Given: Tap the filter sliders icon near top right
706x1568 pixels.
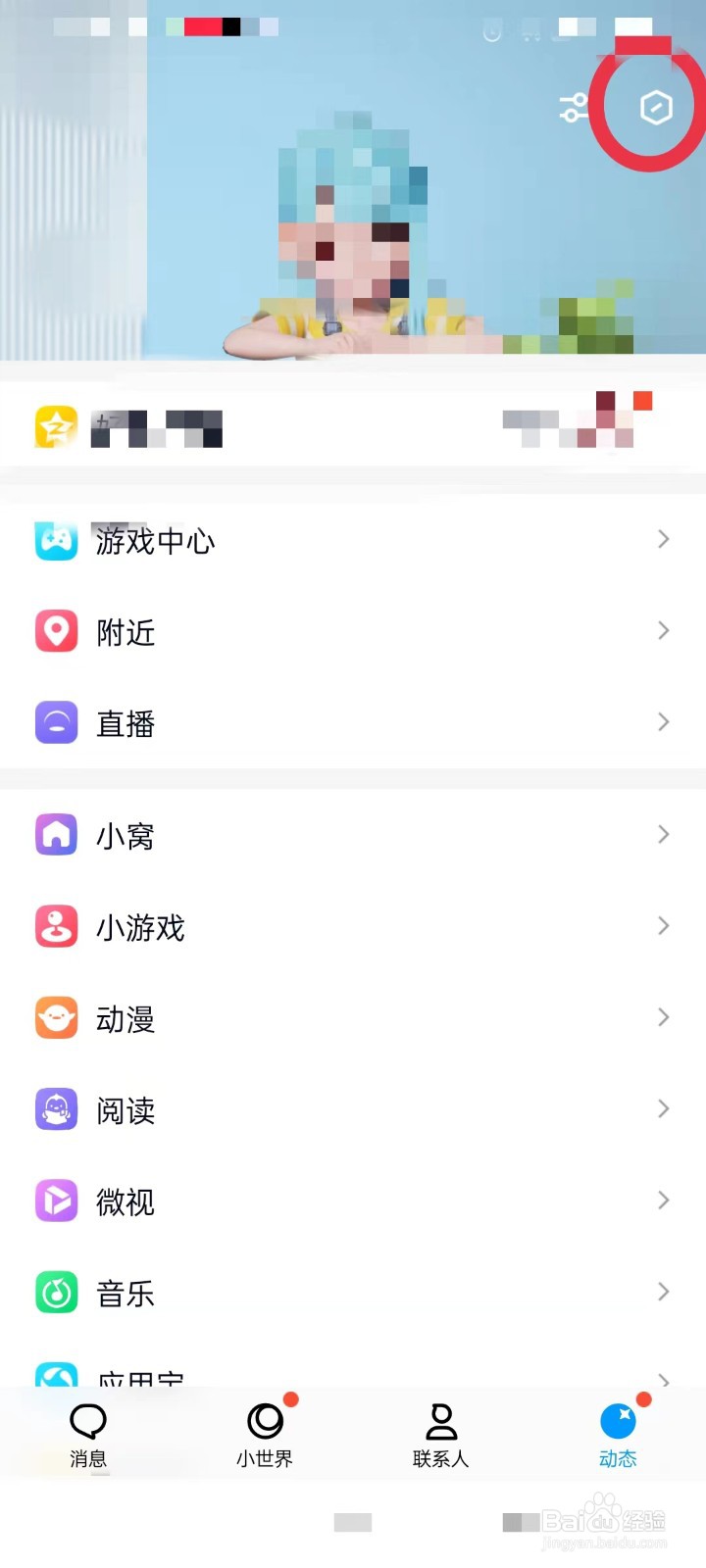Looking at the screenshot, I should (572, 110).
